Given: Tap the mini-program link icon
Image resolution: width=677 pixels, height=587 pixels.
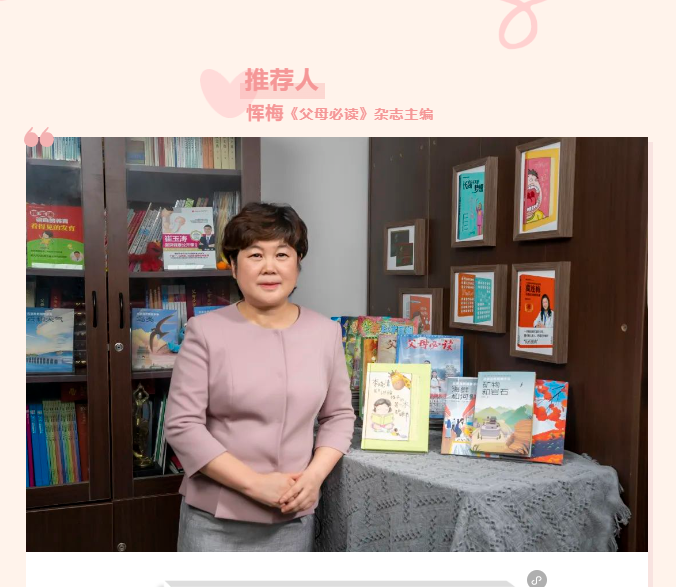Looking at the screenshot, I should coord(537,579).
